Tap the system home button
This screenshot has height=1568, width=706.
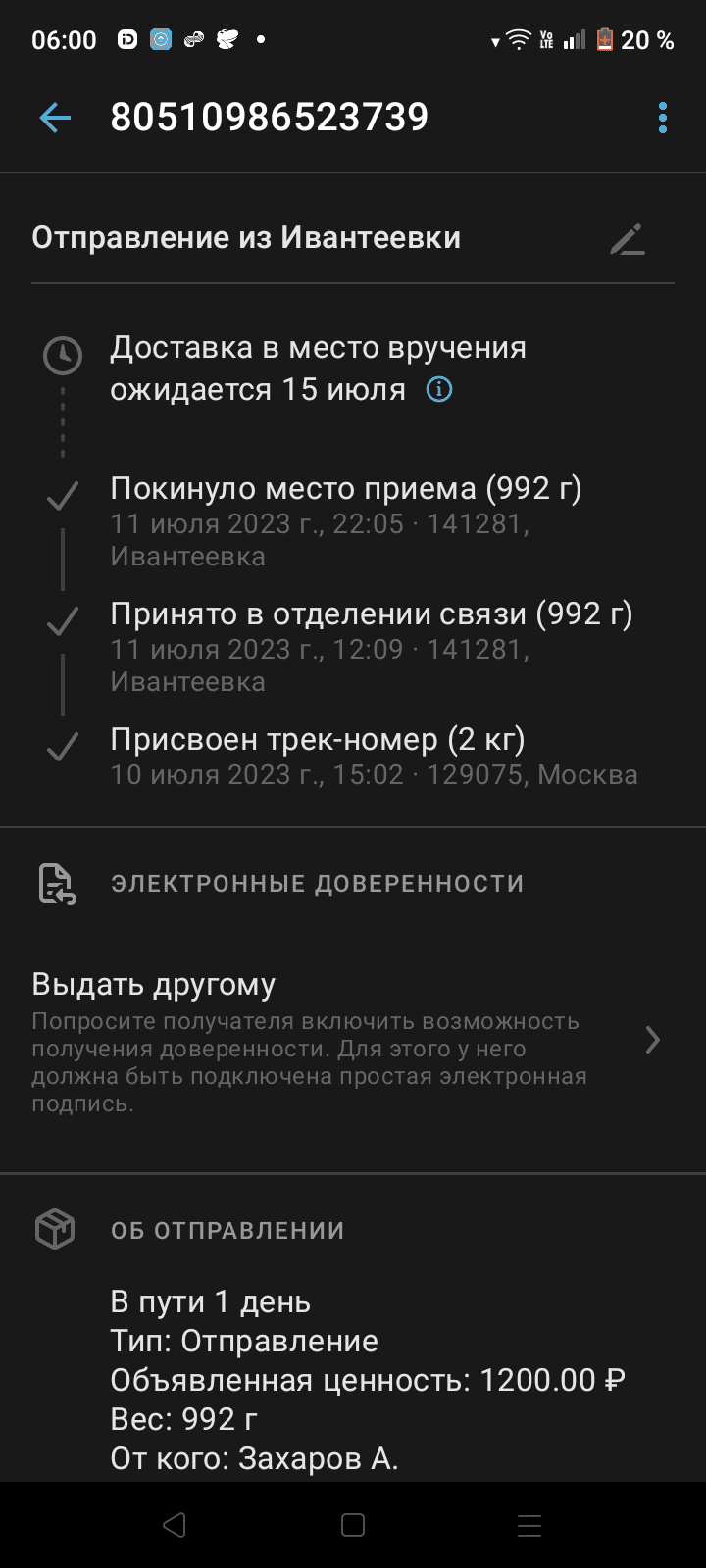[x=353, y=1525]
